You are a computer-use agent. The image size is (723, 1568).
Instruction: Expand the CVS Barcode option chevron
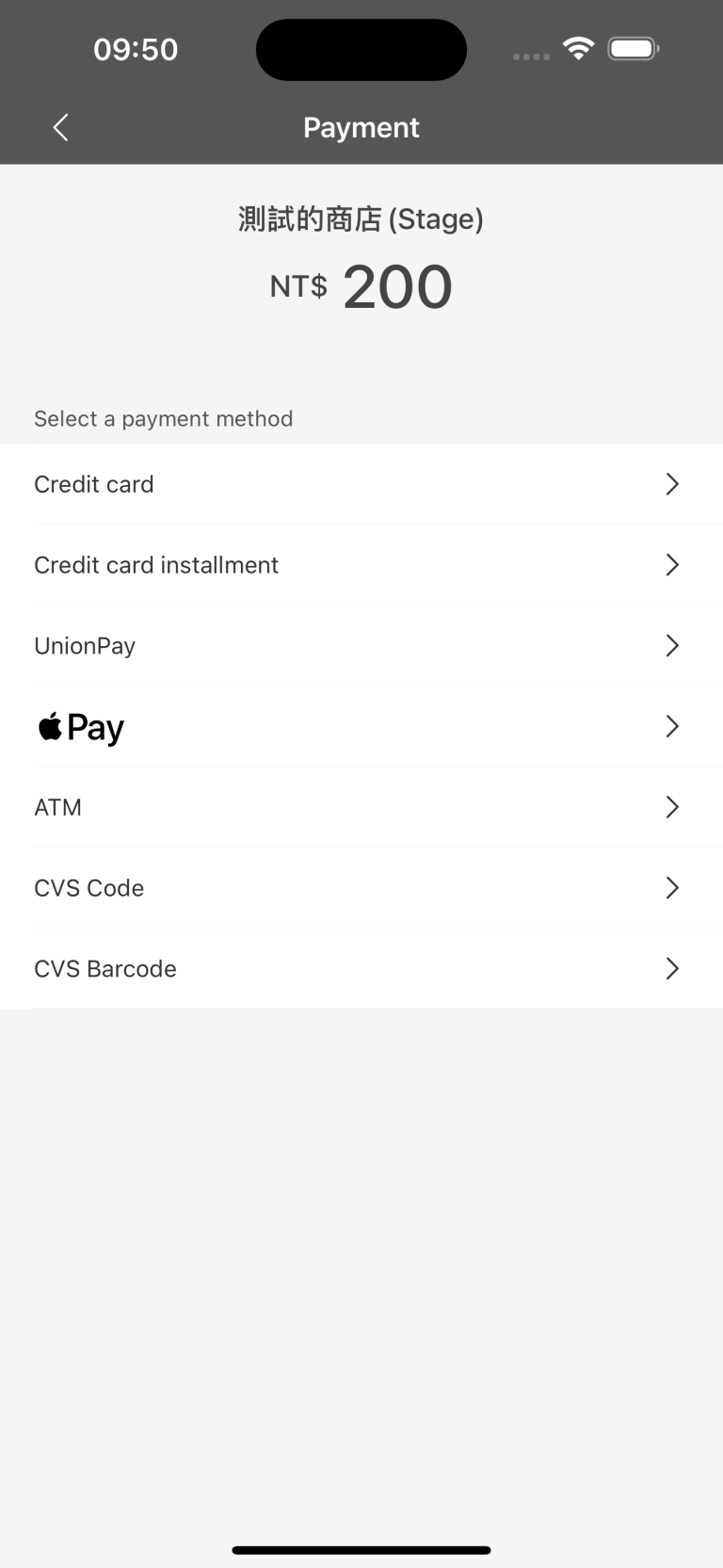pyautogui.click(x=671, y=968)
